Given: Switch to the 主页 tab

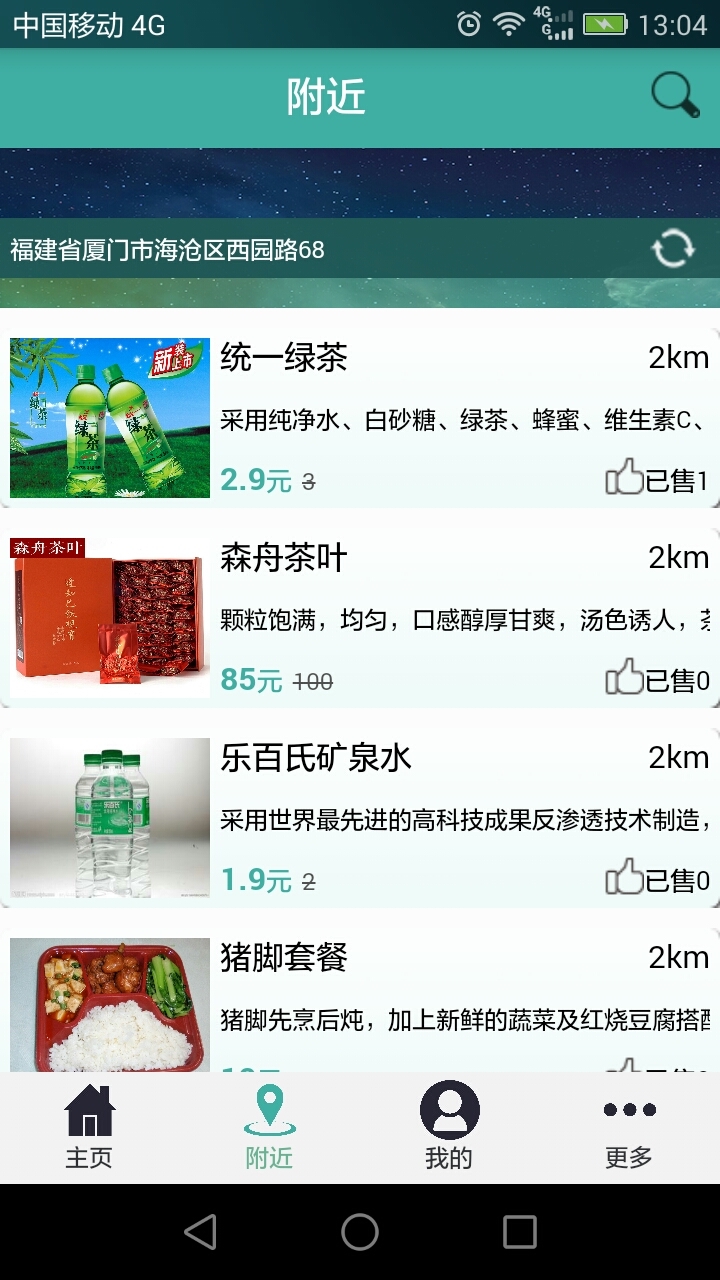Looking at the screenshot, I should click(x=90, y=1127).
